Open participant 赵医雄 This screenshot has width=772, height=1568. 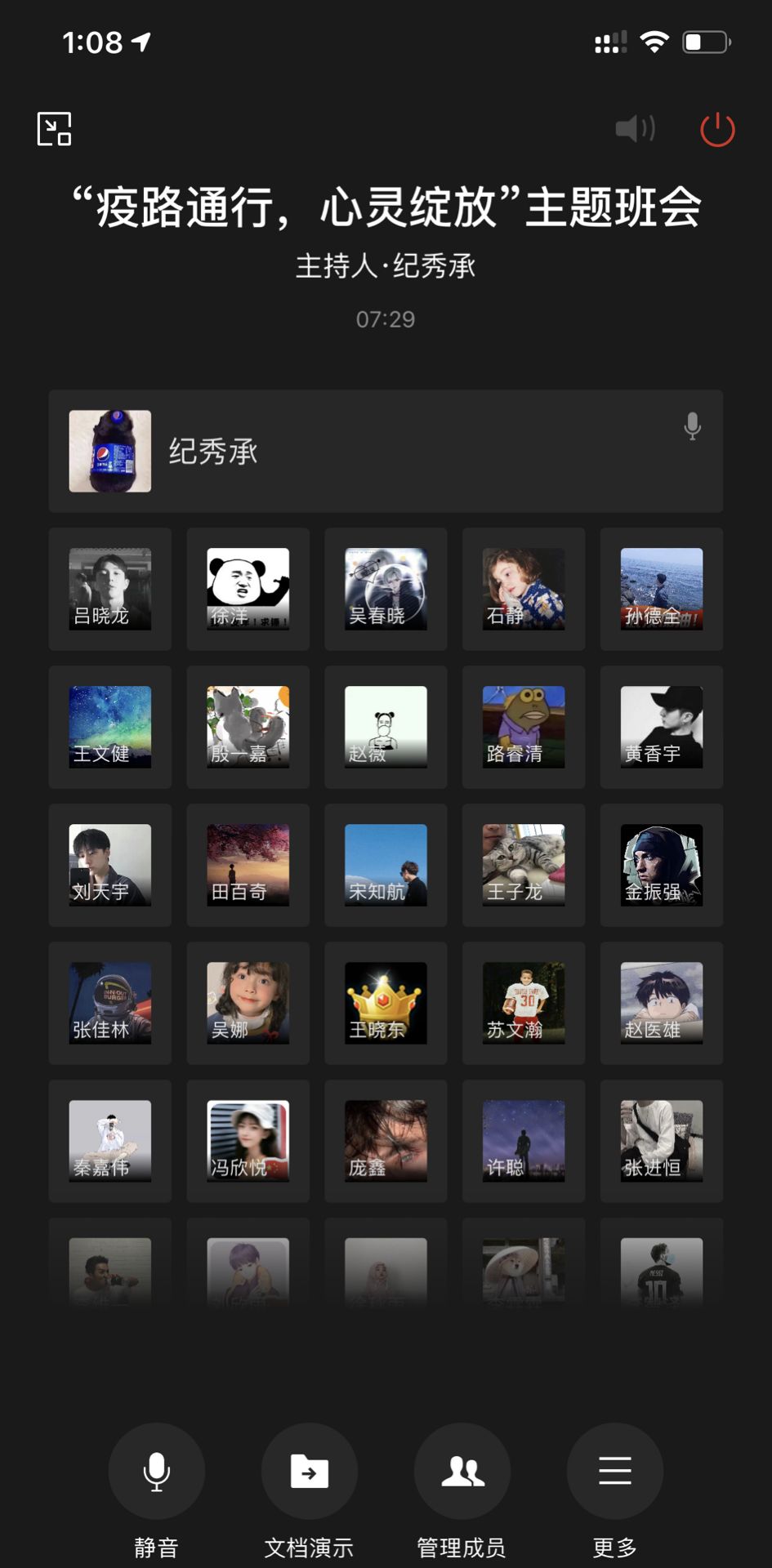(661, 1003)
